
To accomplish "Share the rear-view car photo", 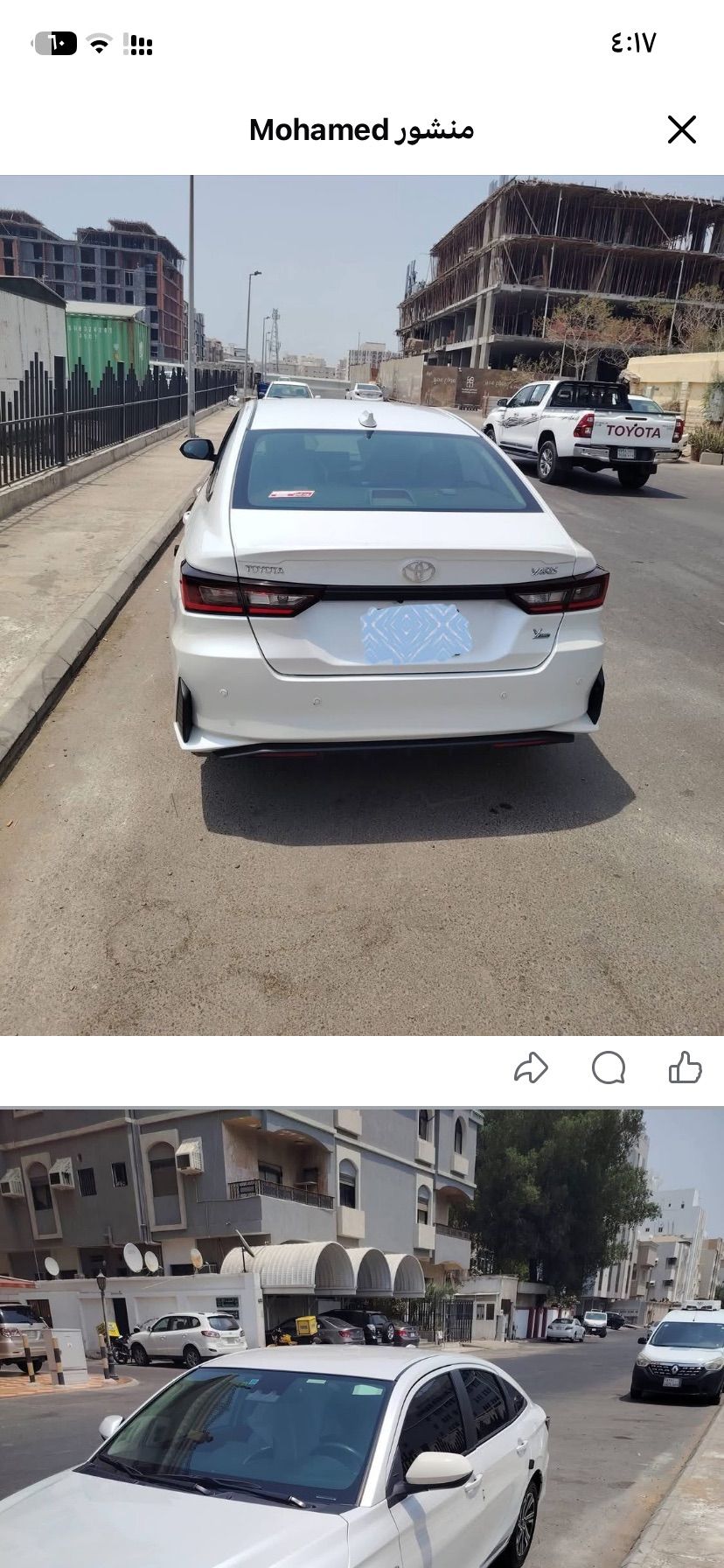I will pos(531,1067).
